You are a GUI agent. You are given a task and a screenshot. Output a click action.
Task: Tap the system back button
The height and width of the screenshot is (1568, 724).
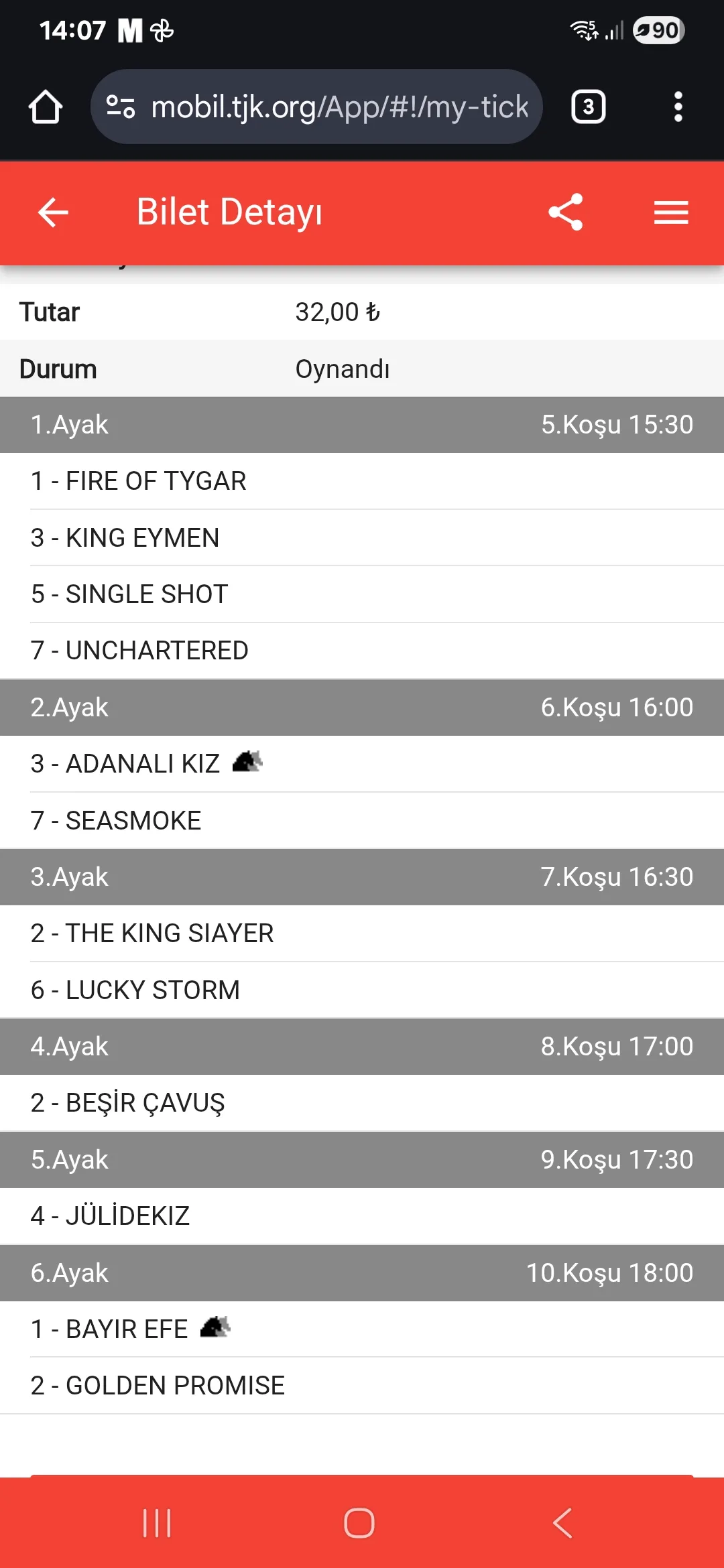563,1523
